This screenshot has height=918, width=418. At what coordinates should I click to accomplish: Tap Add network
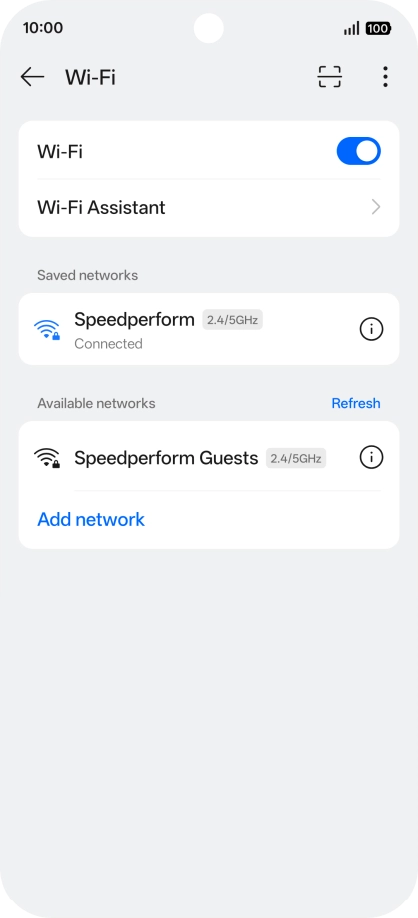(91, 519)
